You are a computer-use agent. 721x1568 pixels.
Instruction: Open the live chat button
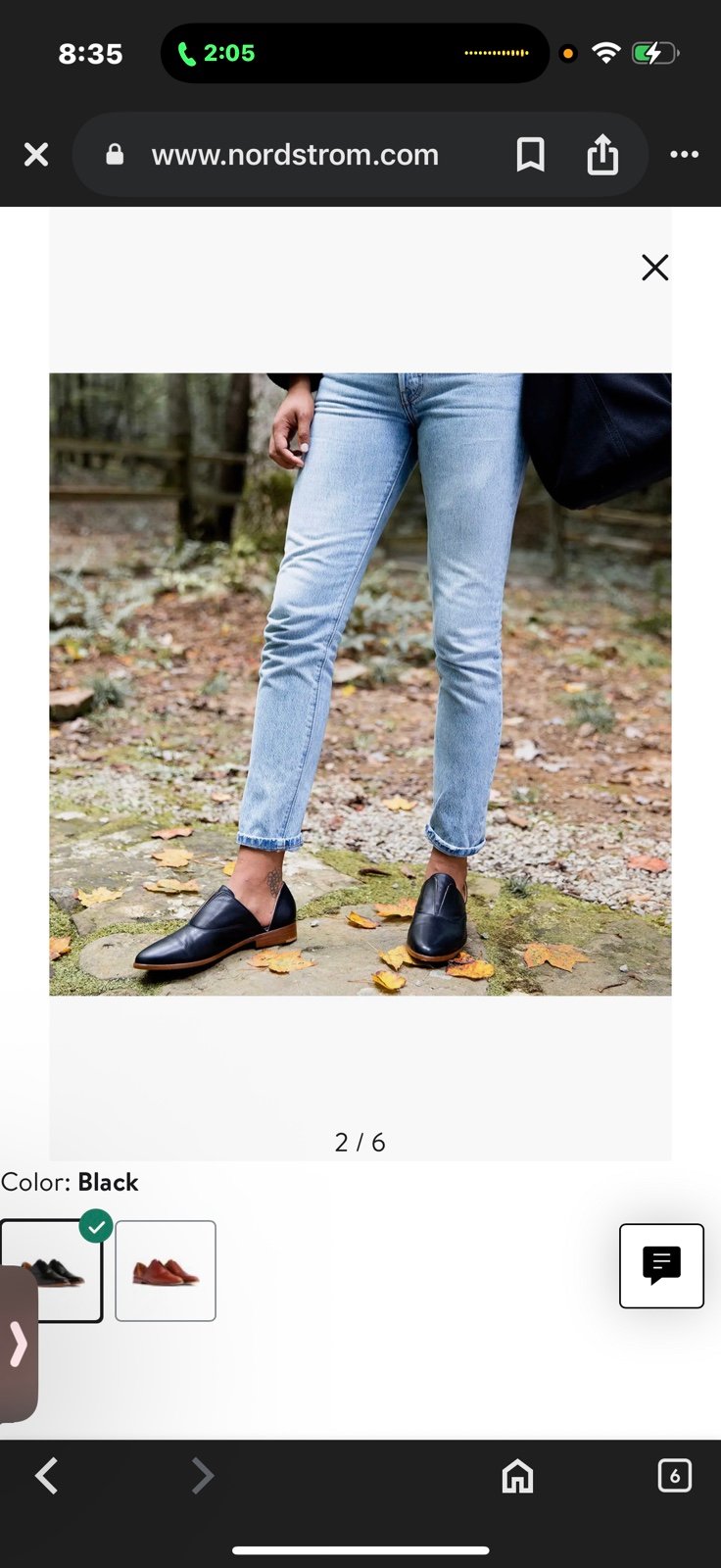(661, 1265)
